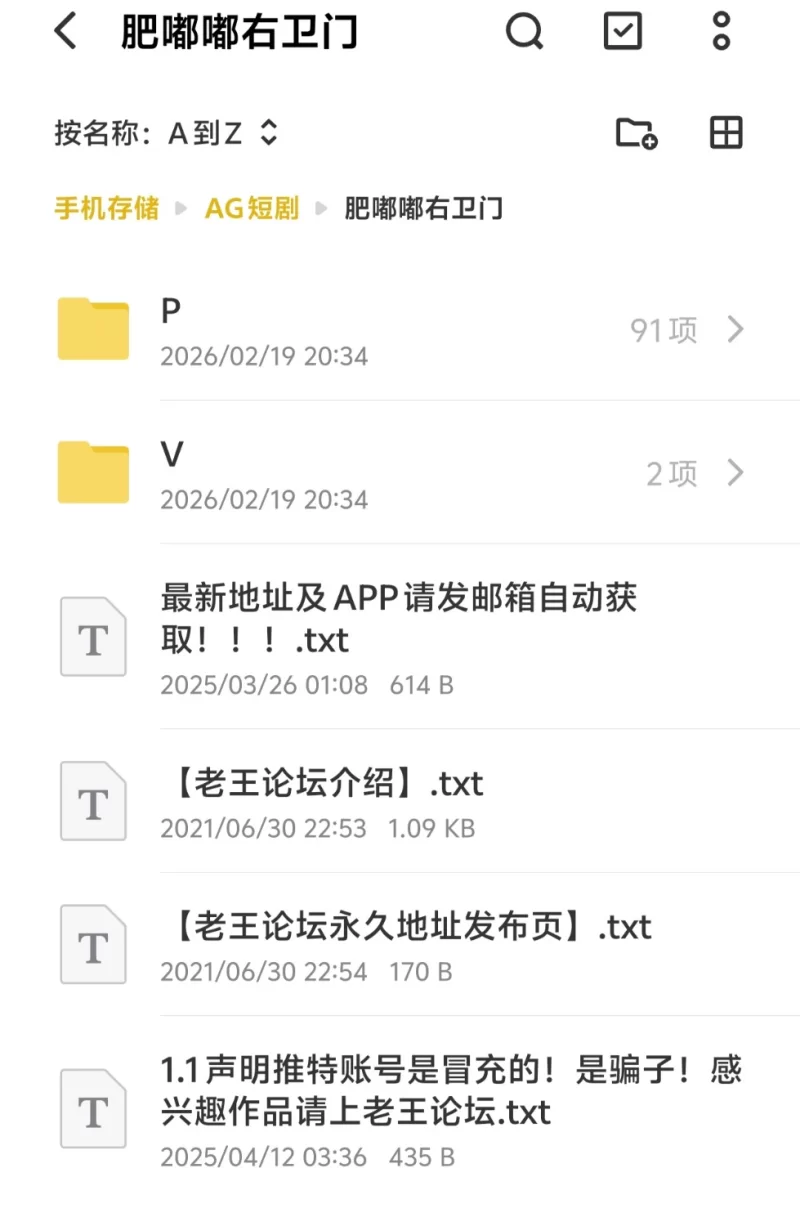Open the 1.1声明推特账号是冒充的 text file
The height and width of the screenshot is (1226, 800).
click(x=400, y=1108)
